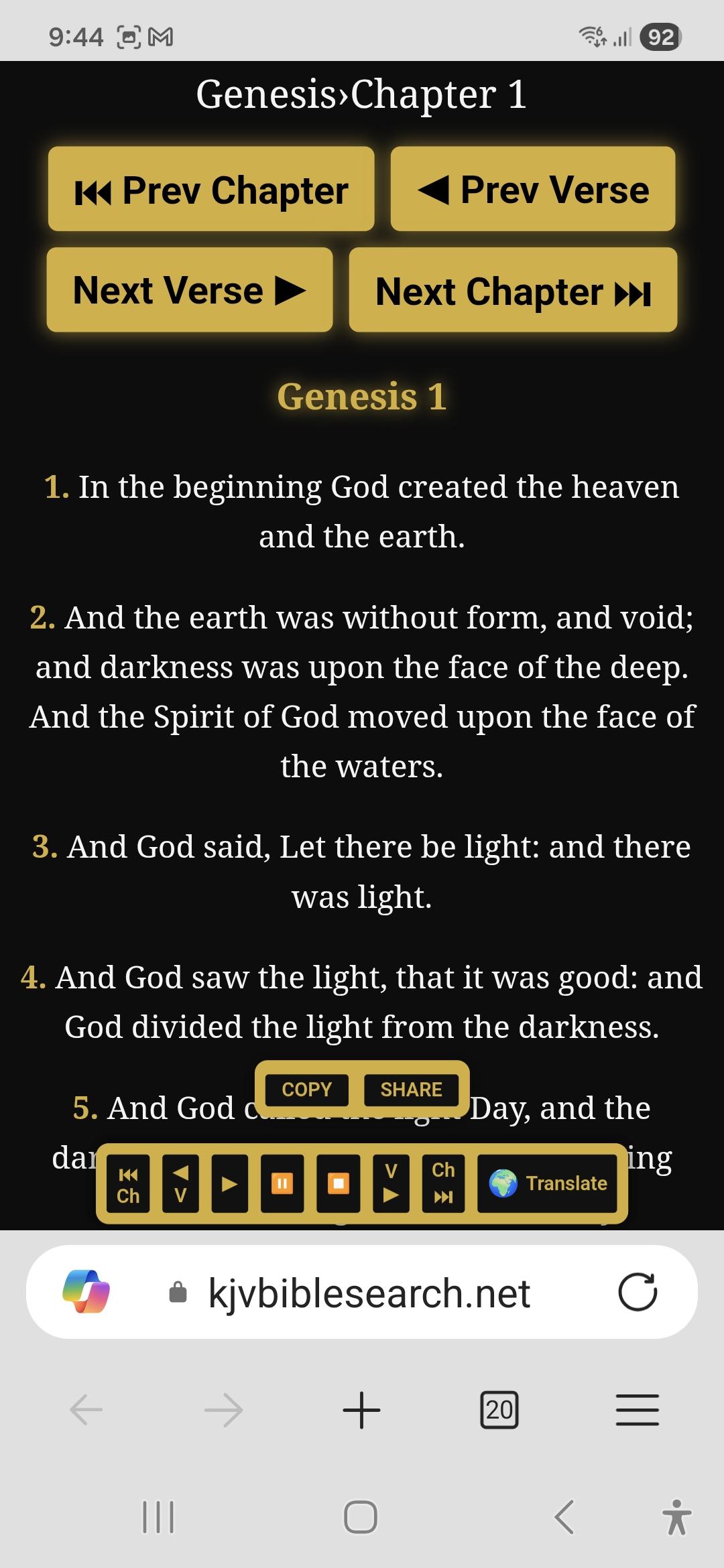724x1568 pixels.
Task: Share the selected verse
Action: (411, 1090)
